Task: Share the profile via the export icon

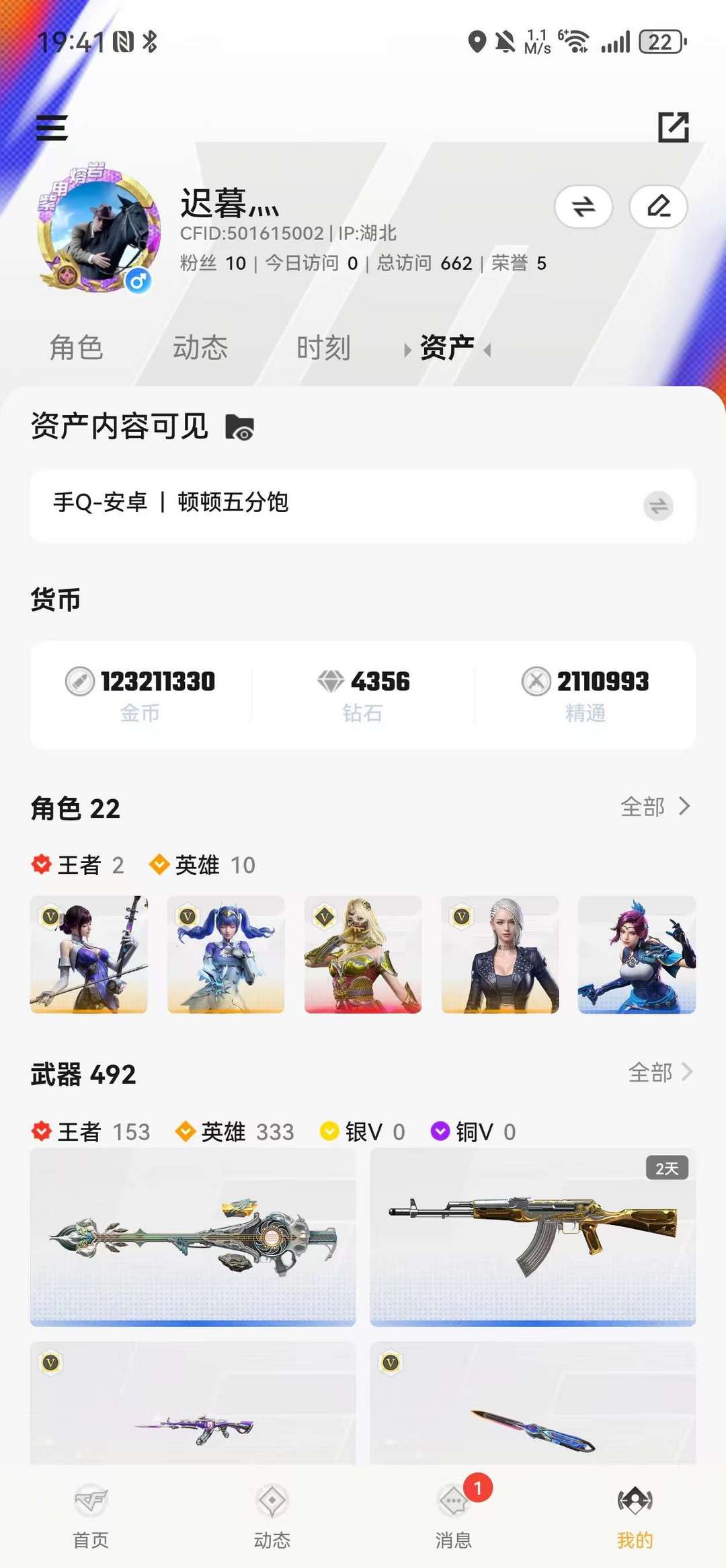Action: pyautogui.click(x=673, y=127)
